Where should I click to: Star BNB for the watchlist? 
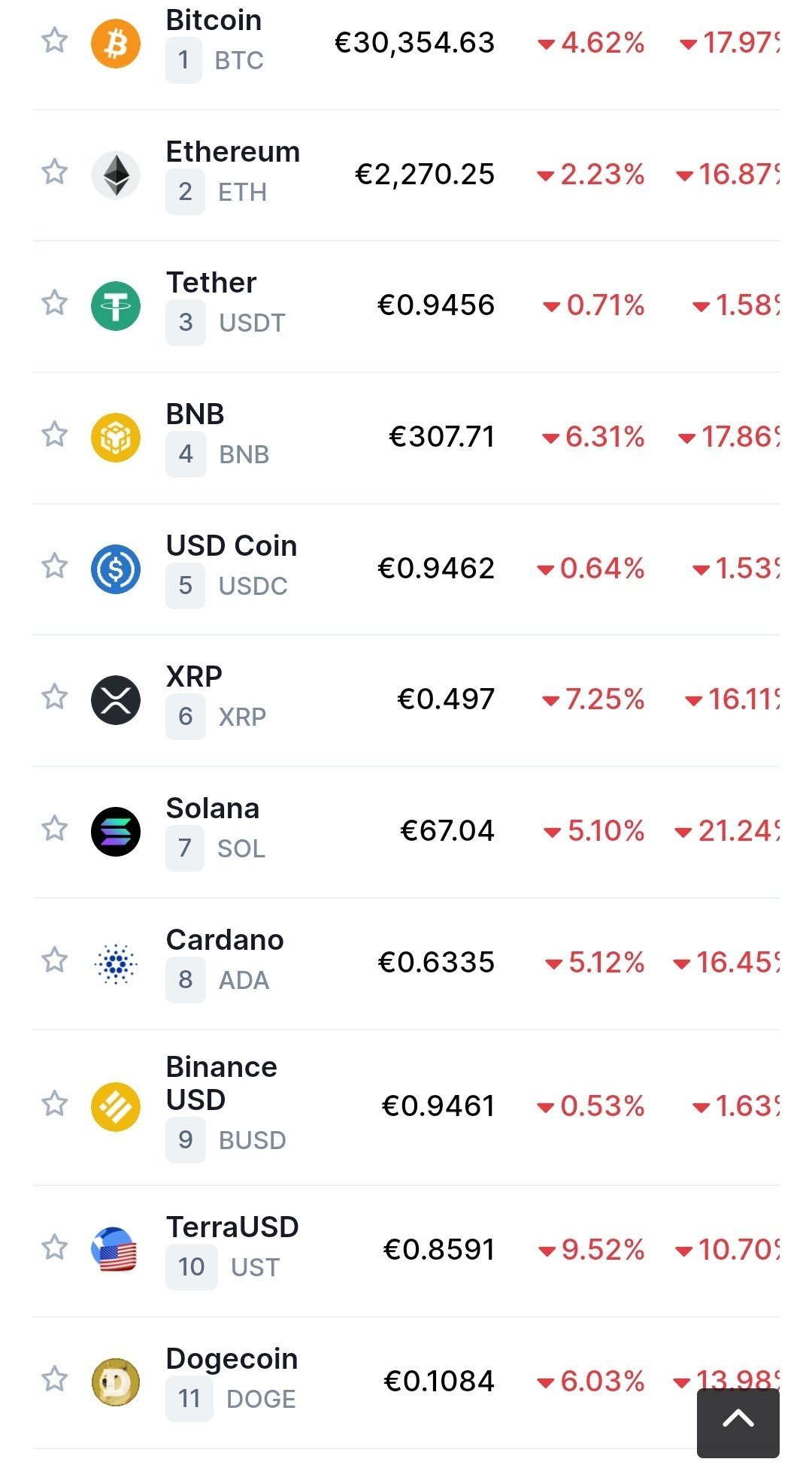[x=54, y=434]
